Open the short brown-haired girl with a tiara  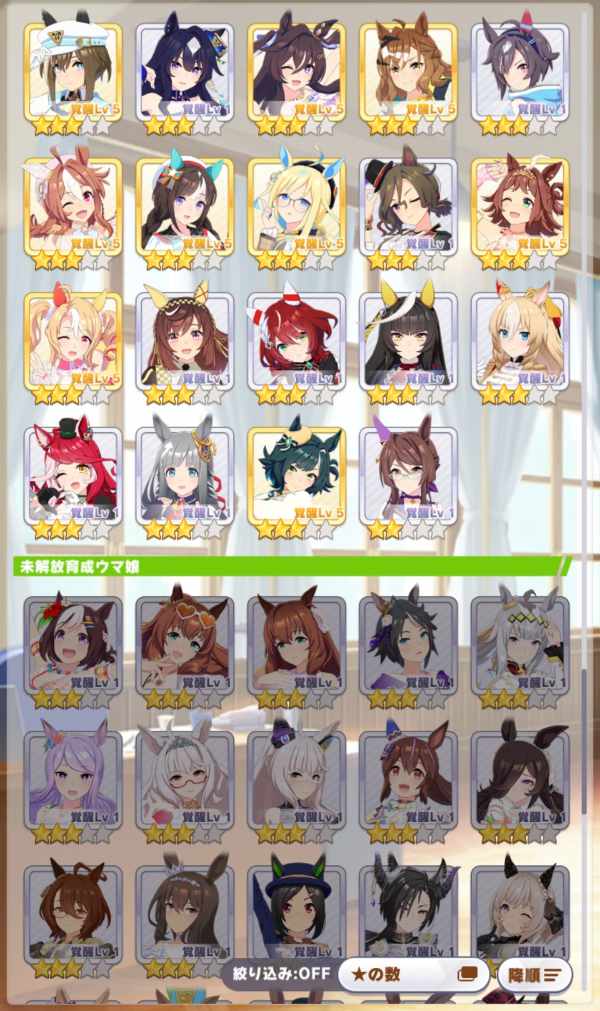coord(520,207)
